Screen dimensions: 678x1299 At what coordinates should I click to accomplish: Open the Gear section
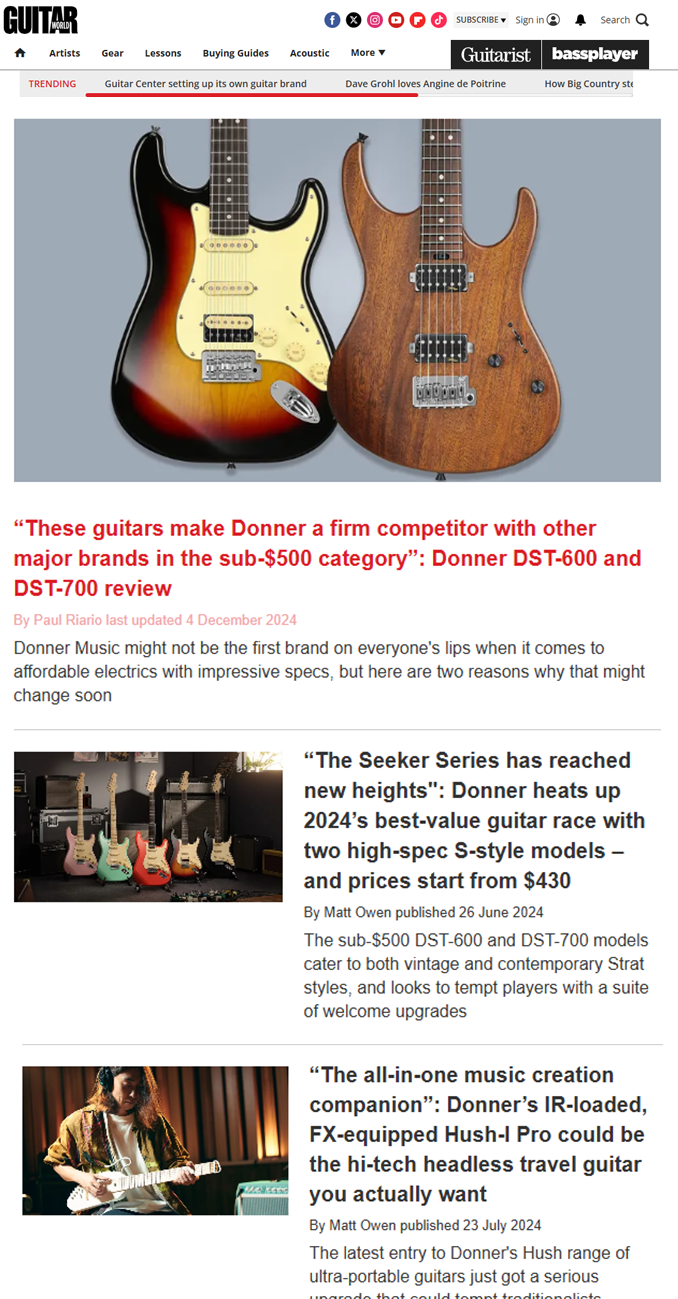tap(112, 53)
